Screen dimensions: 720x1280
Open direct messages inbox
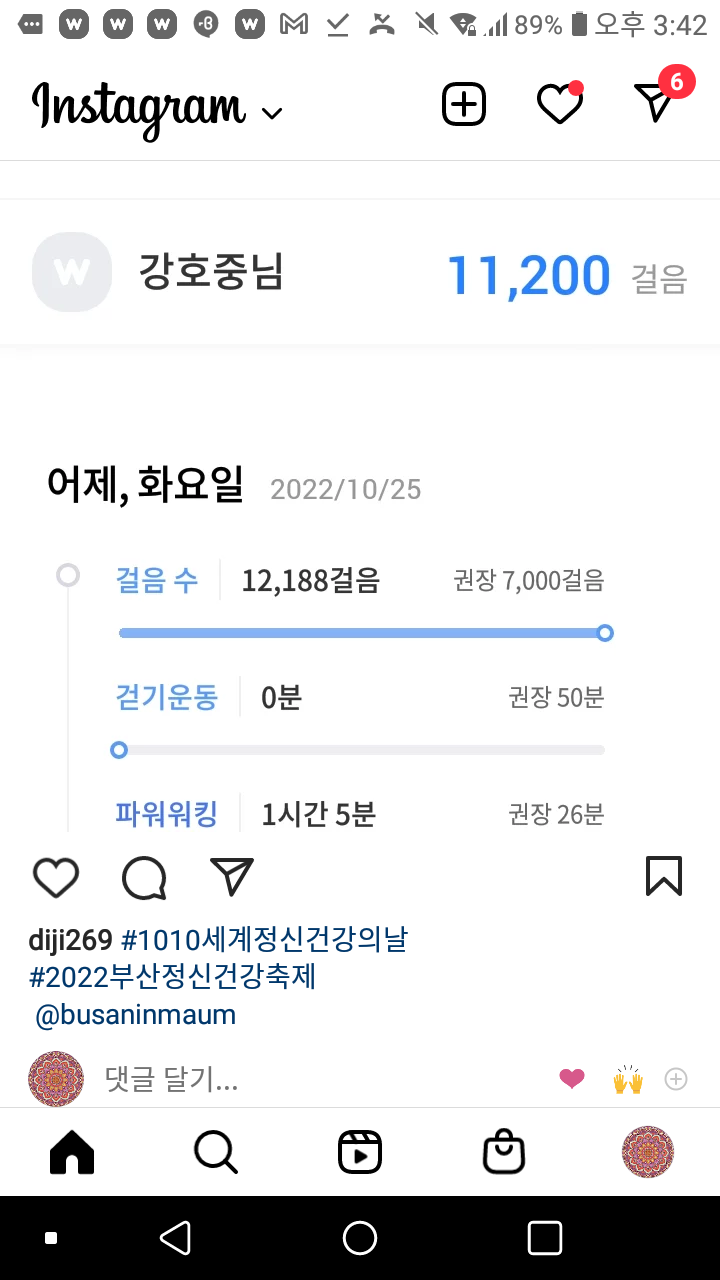[x=655, y=102]
